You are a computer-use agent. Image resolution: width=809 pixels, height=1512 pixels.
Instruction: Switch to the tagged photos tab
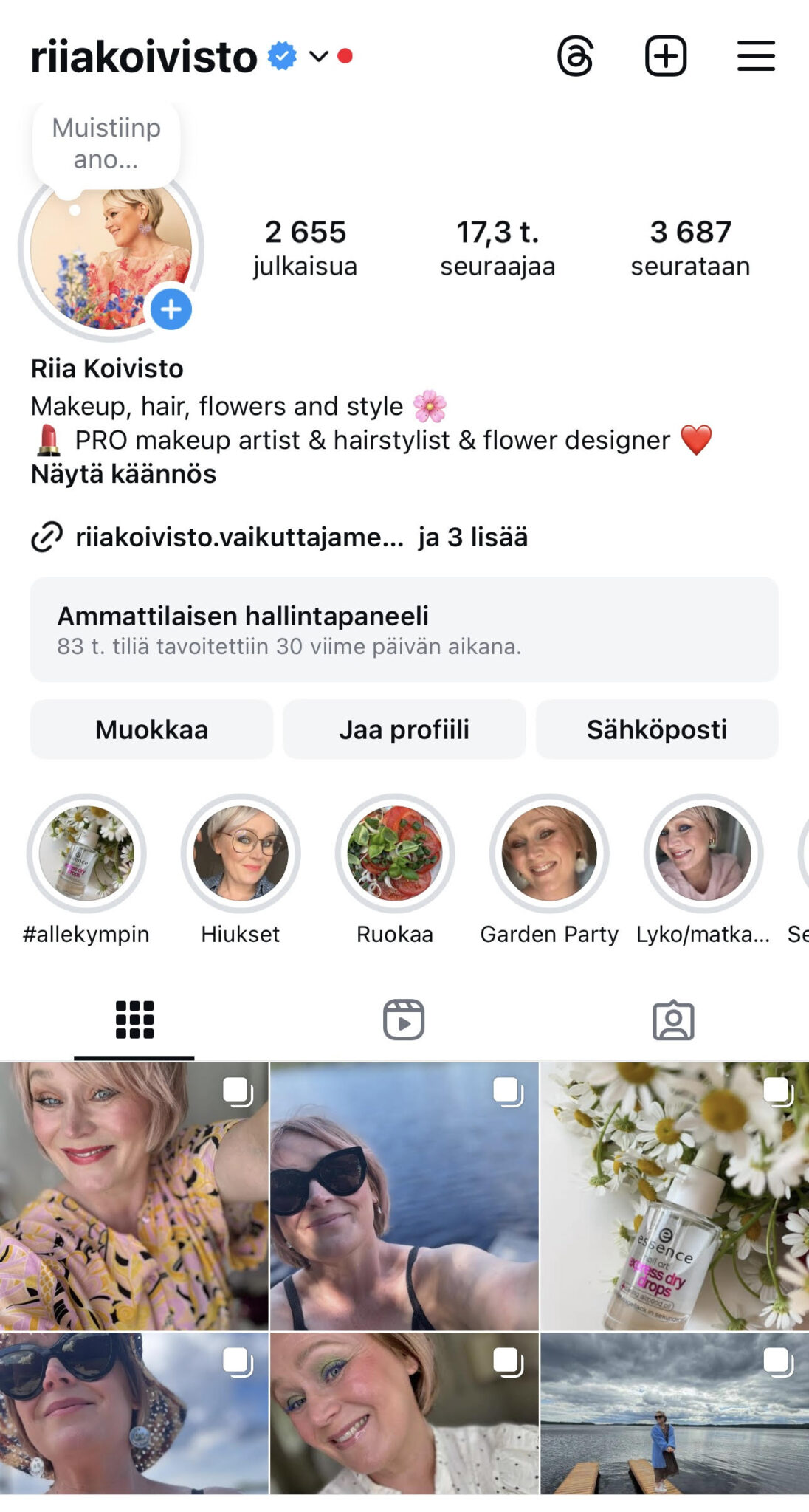click(x=673, y=1020)
